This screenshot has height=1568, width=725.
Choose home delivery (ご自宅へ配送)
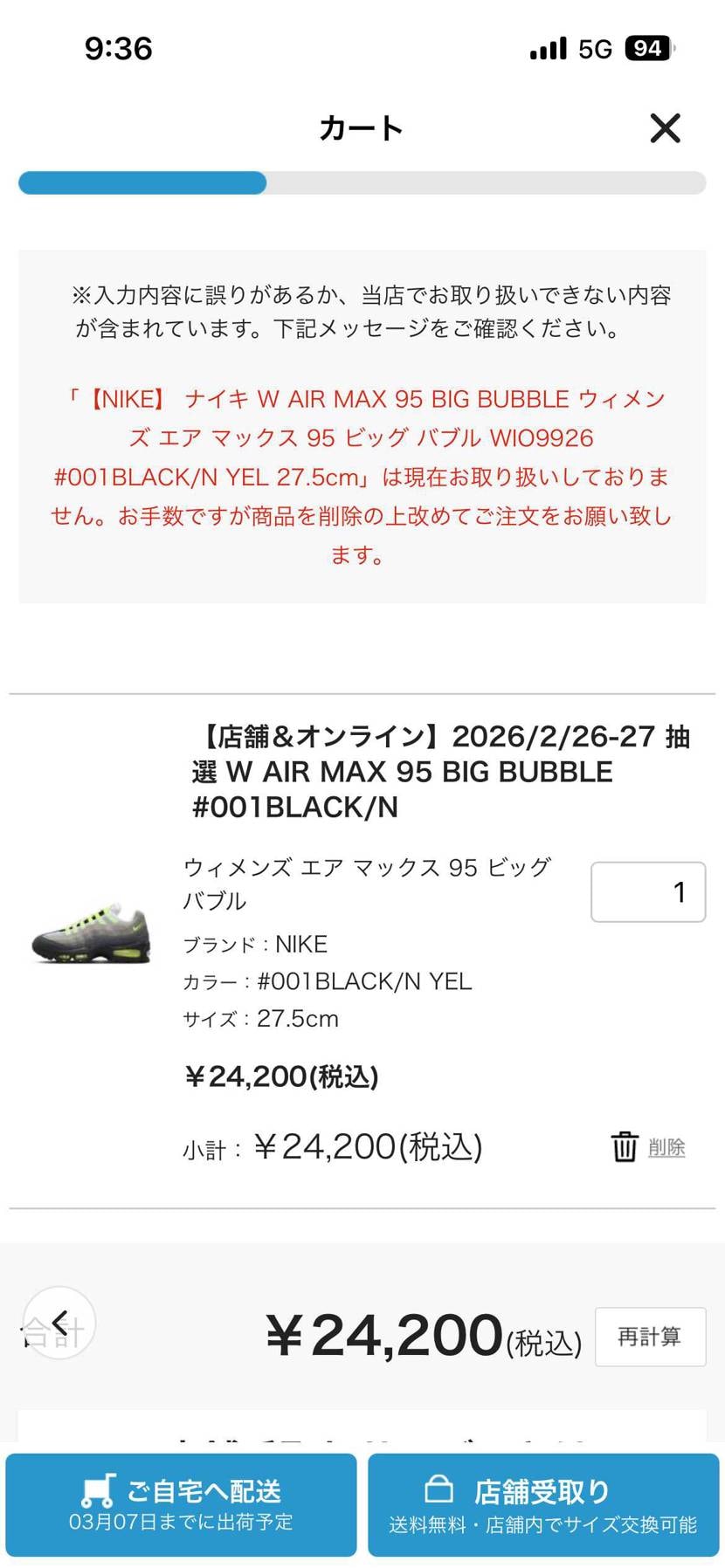tap(181, 1504)
